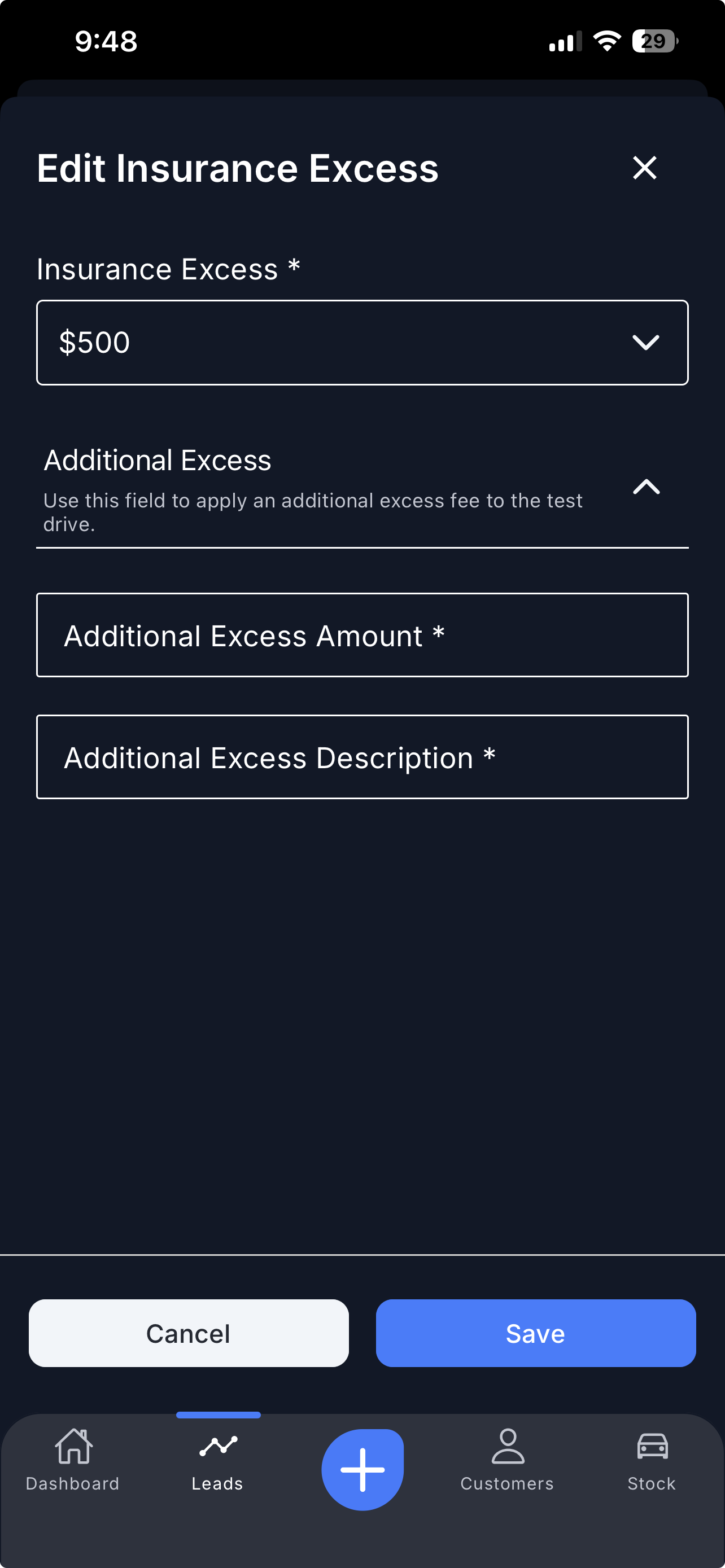Switch to the Stock tab
The width and height of the screenshot is (725, 1568).
coord(652,1460)
